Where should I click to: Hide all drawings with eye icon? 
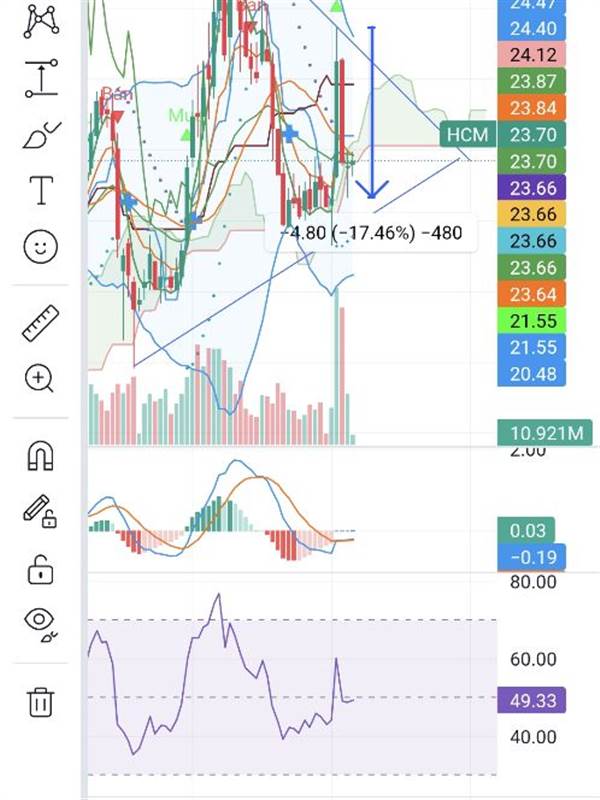tap(40, 623)
